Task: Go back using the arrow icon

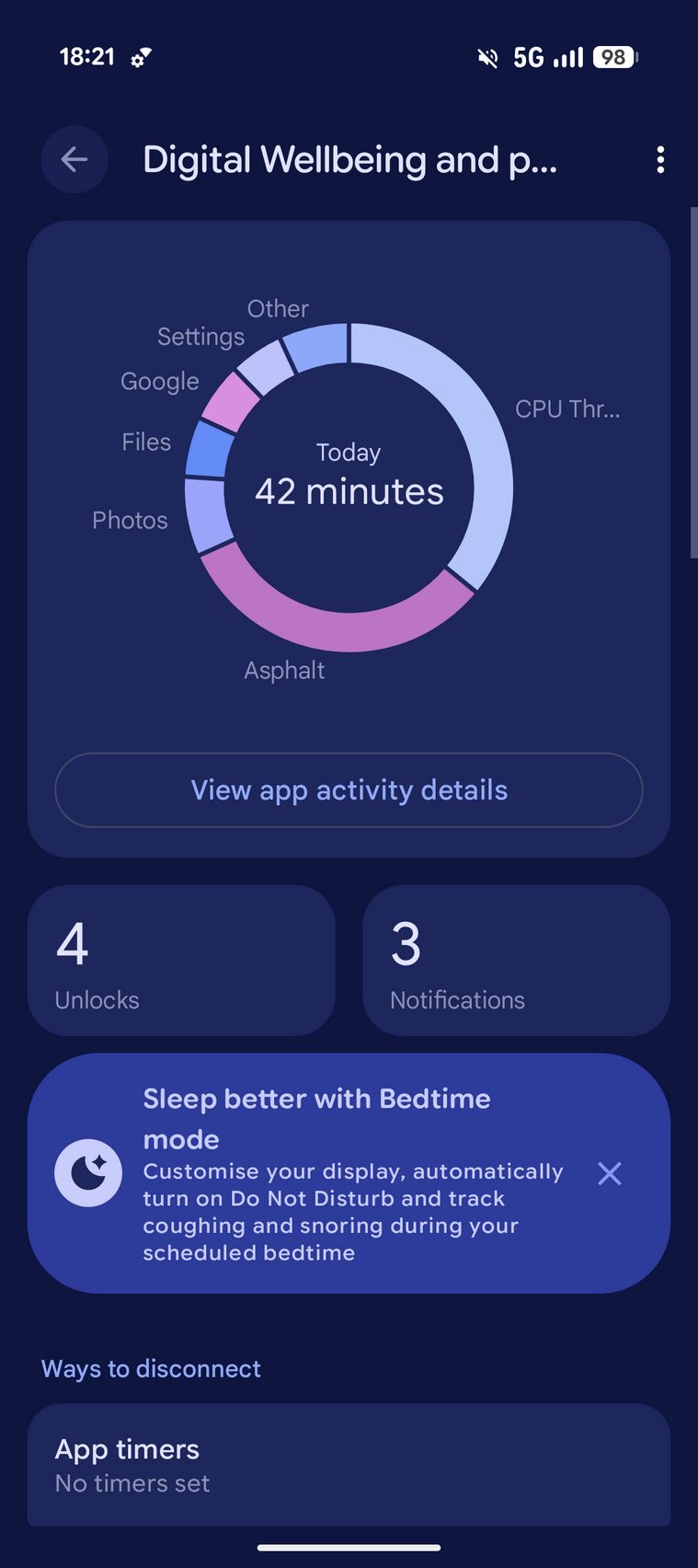Action: [74, 160]
